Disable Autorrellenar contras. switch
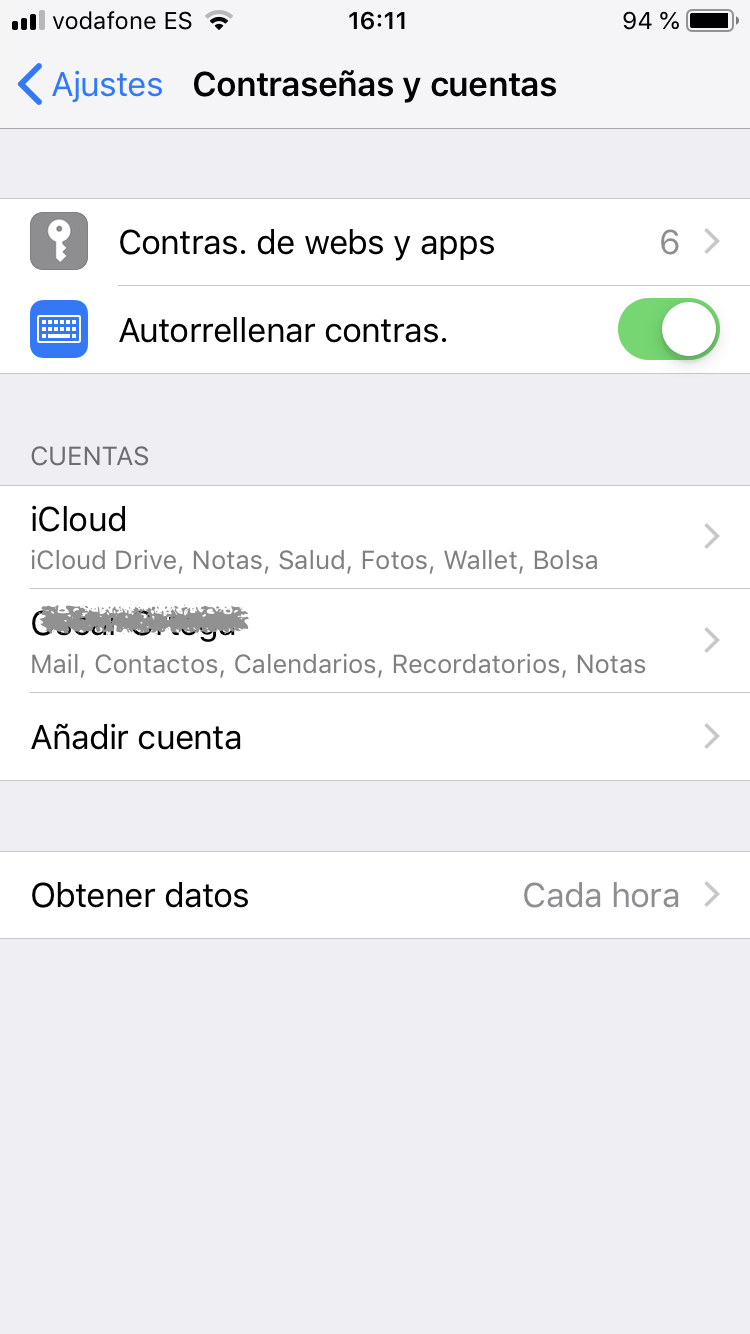This screenshot has width=750, height=1334. click(669, 329)
